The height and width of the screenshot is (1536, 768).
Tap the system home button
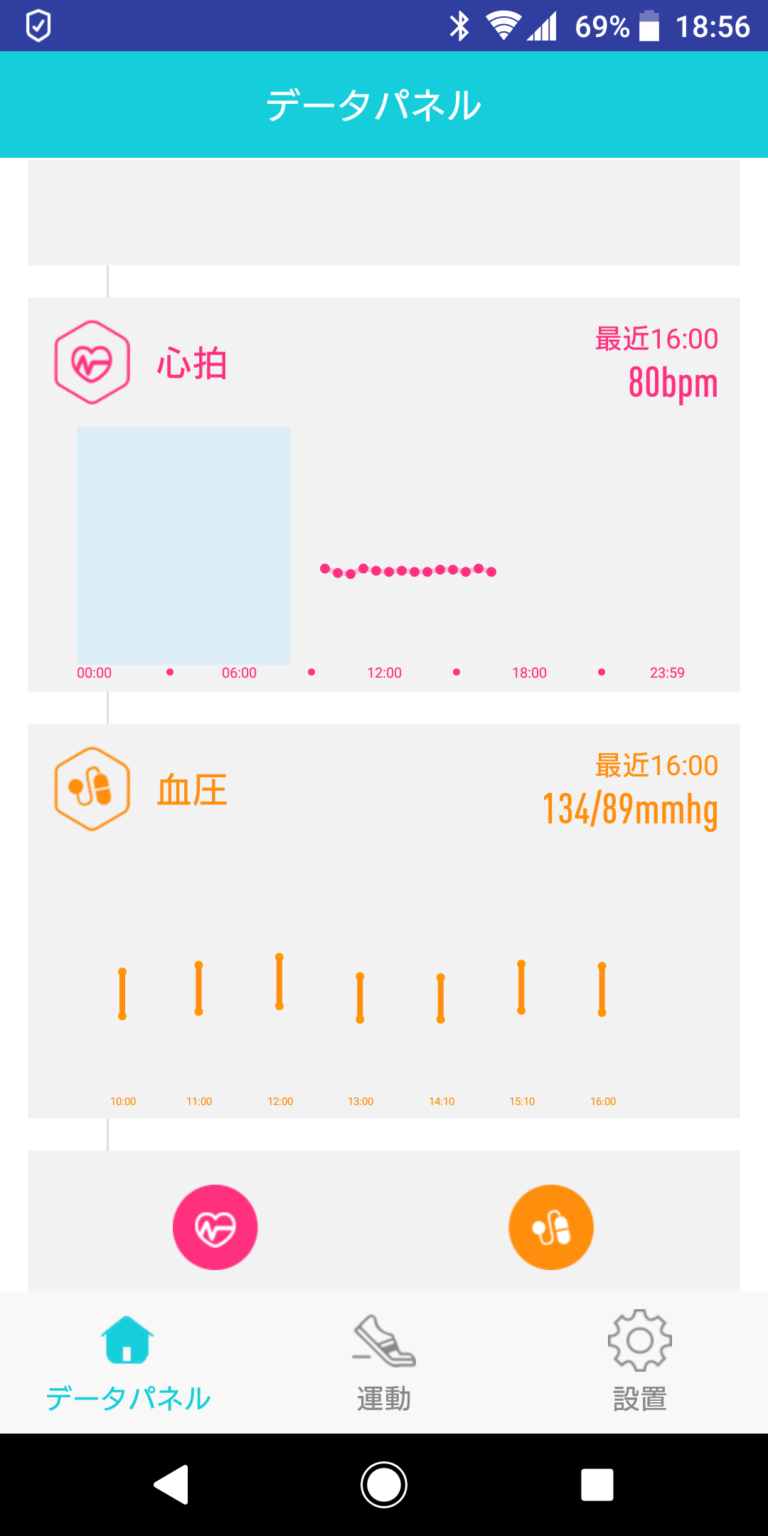[x=384, y=1485]
